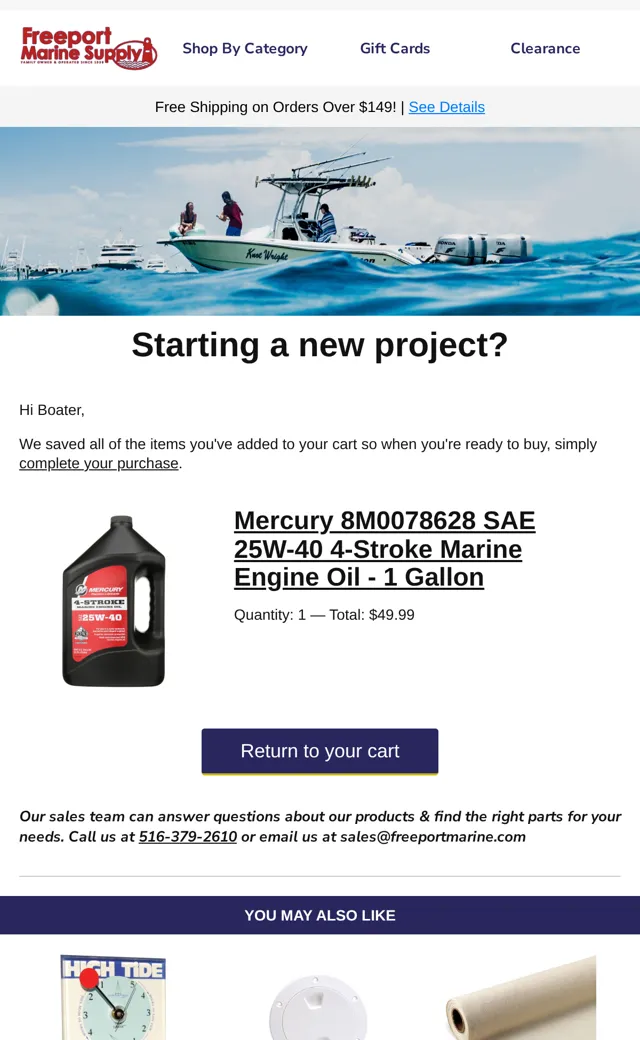640x1040 pixels.
Task: Go to the Clearance section
Action: pos(545,48)
